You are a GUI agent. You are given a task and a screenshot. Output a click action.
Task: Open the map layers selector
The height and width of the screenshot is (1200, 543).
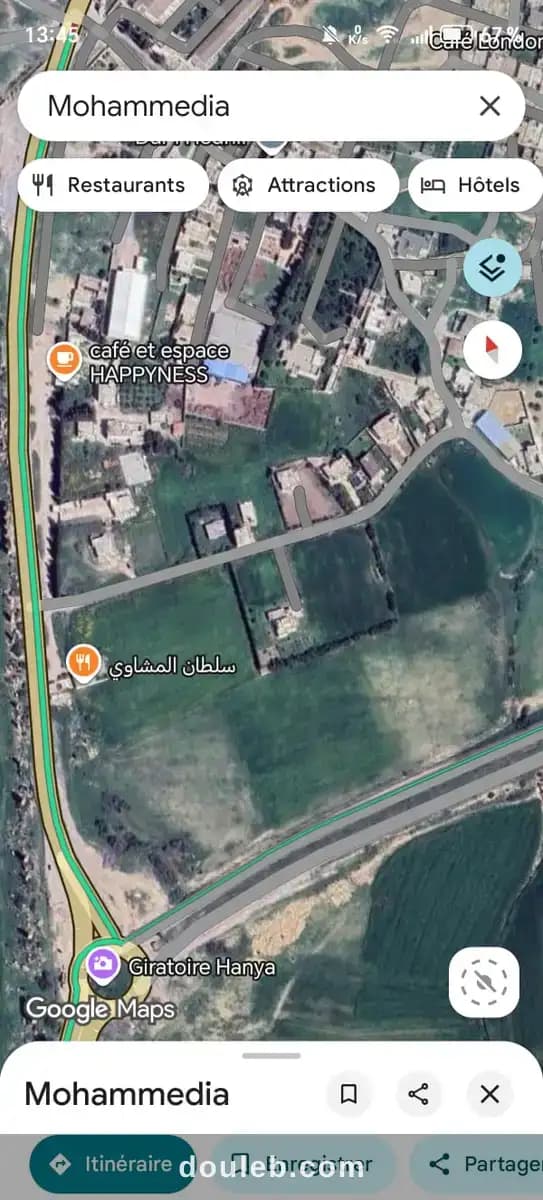tap(492, 267)
